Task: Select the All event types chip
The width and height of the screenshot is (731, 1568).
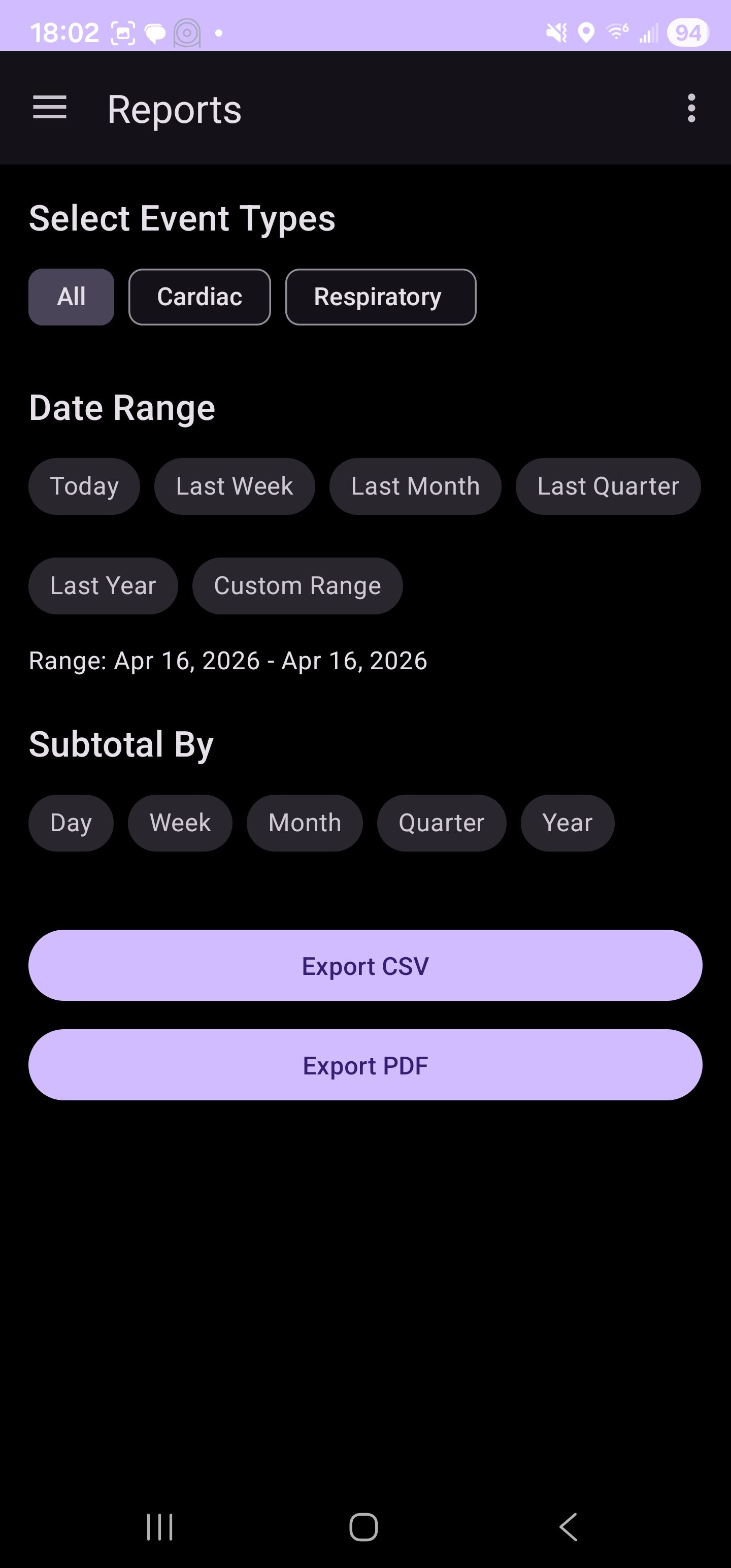Action: [71, 297]
